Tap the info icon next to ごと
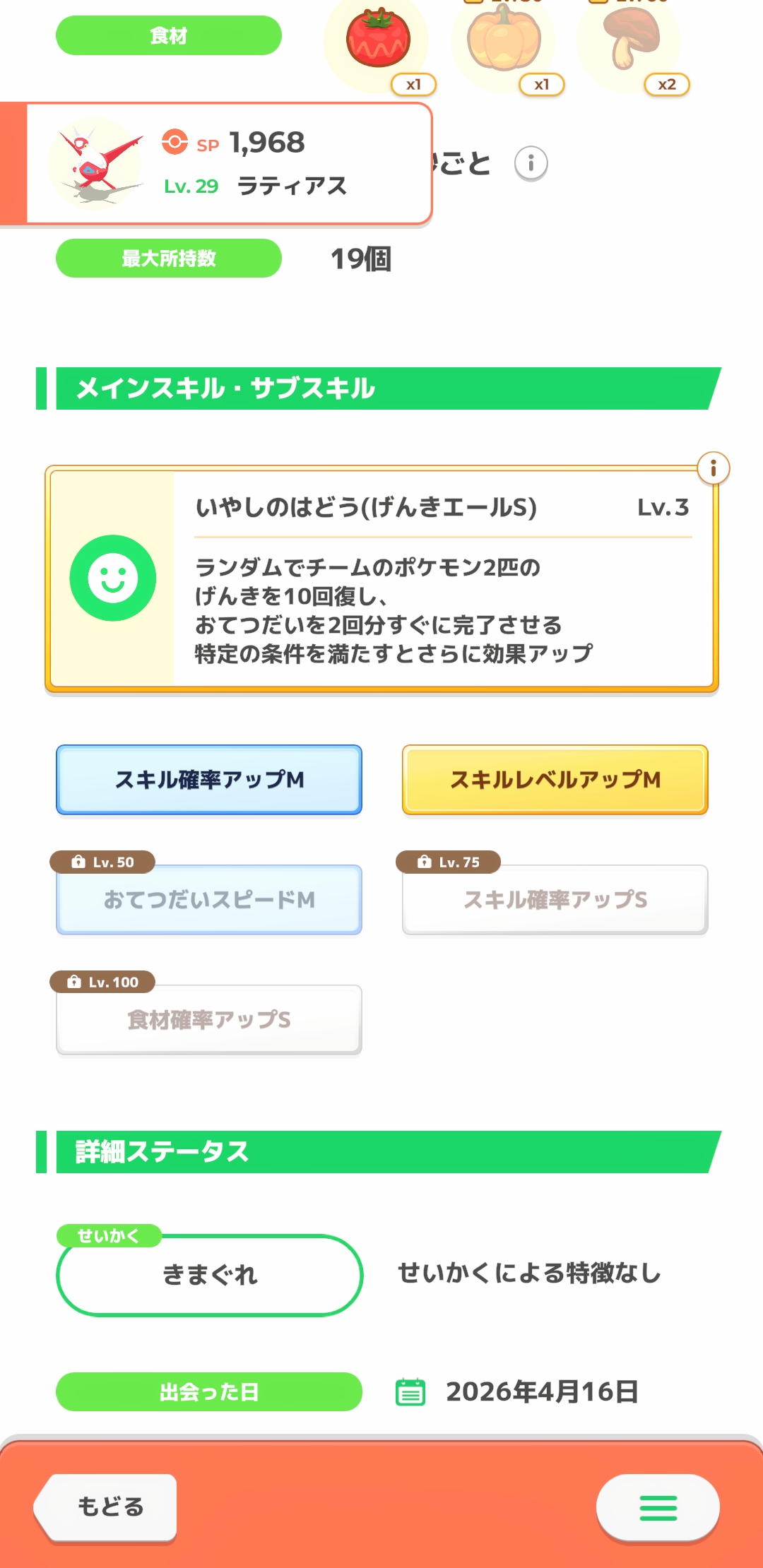 coord(531,164)
